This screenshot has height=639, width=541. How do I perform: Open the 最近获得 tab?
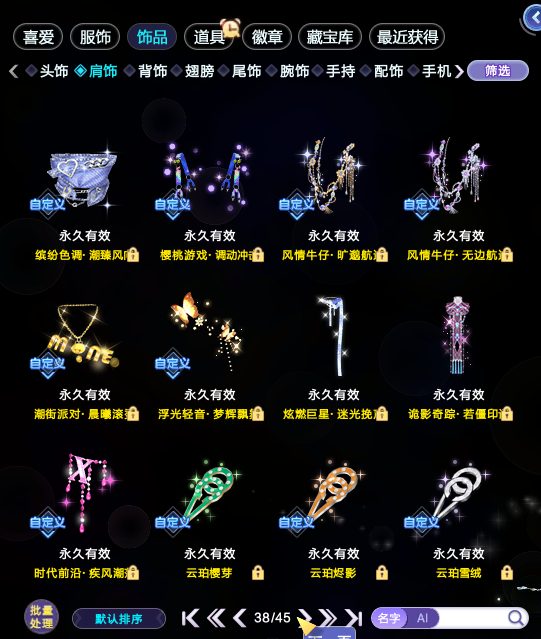(407, 37)
